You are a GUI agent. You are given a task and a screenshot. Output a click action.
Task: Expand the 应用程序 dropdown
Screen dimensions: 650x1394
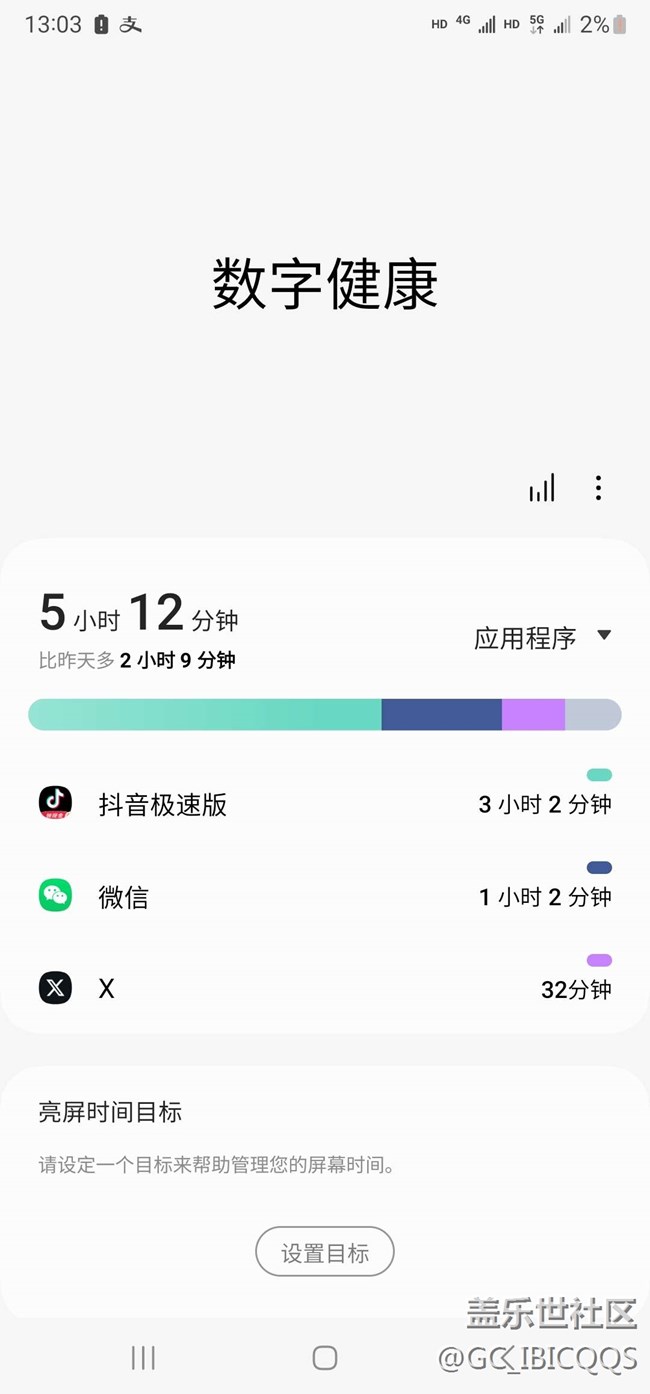(542, 638)
